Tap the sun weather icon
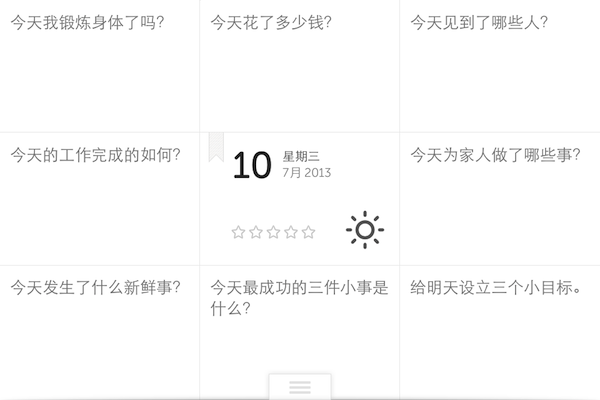The image size is (600, 400). tap(365, 231)
